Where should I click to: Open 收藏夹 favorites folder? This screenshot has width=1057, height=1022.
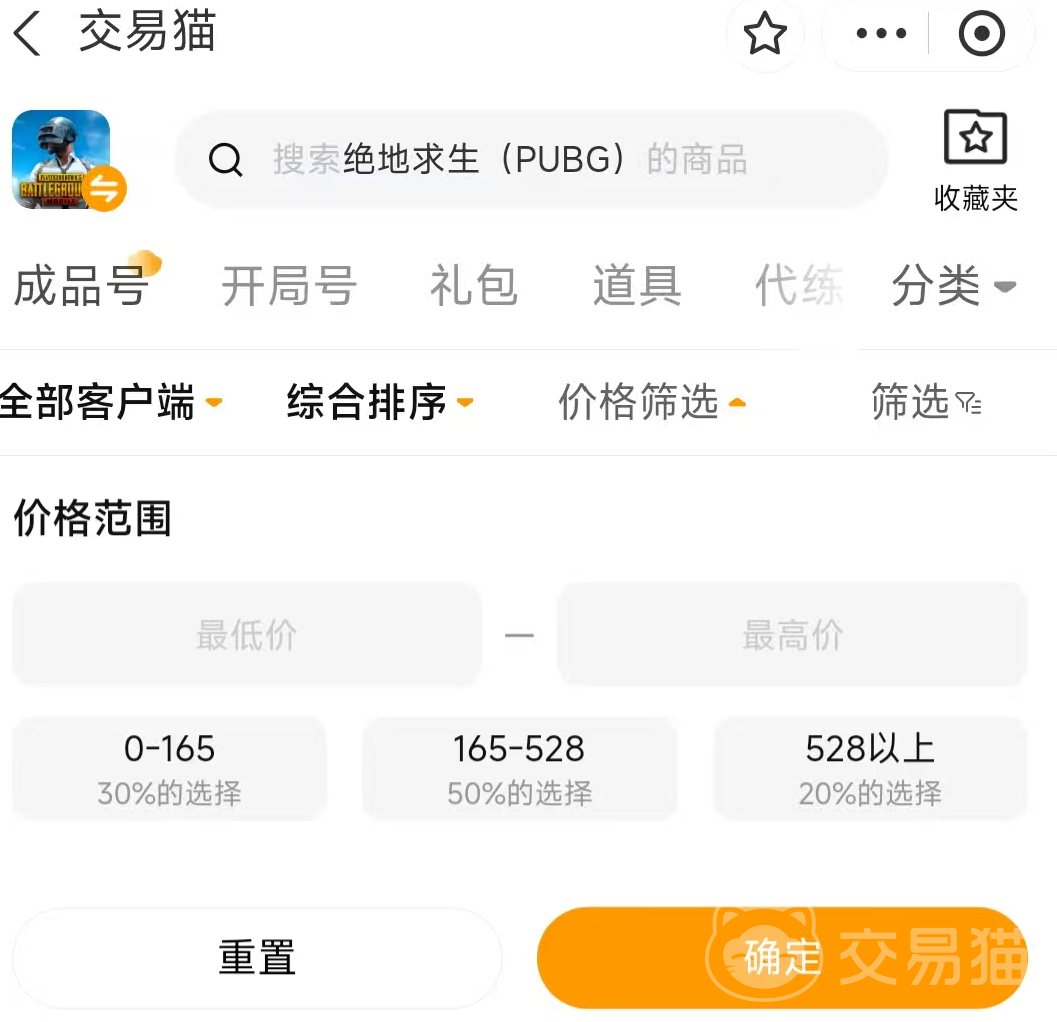tap(976, 162)
